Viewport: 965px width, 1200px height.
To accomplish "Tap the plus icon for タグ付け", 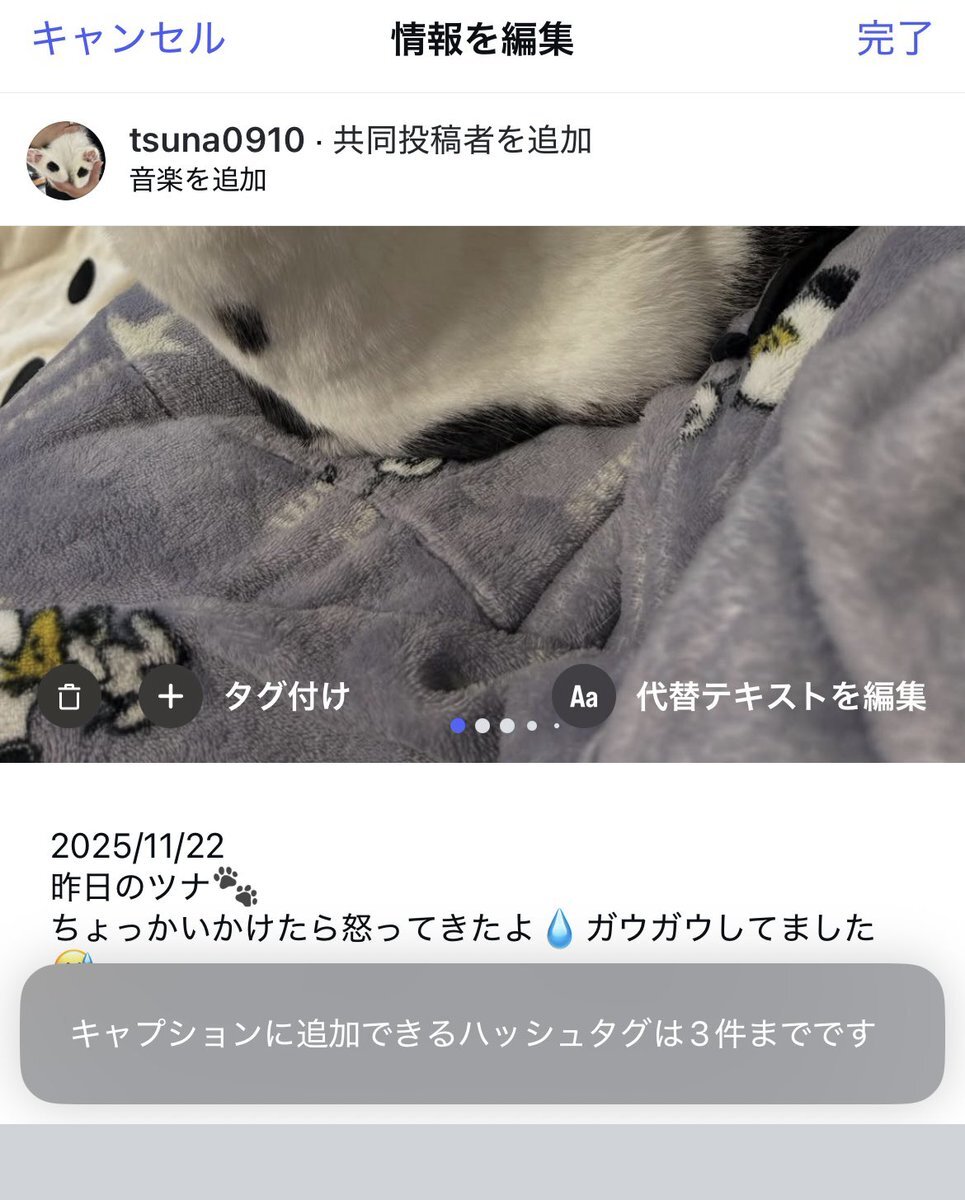I will [171, 696].
